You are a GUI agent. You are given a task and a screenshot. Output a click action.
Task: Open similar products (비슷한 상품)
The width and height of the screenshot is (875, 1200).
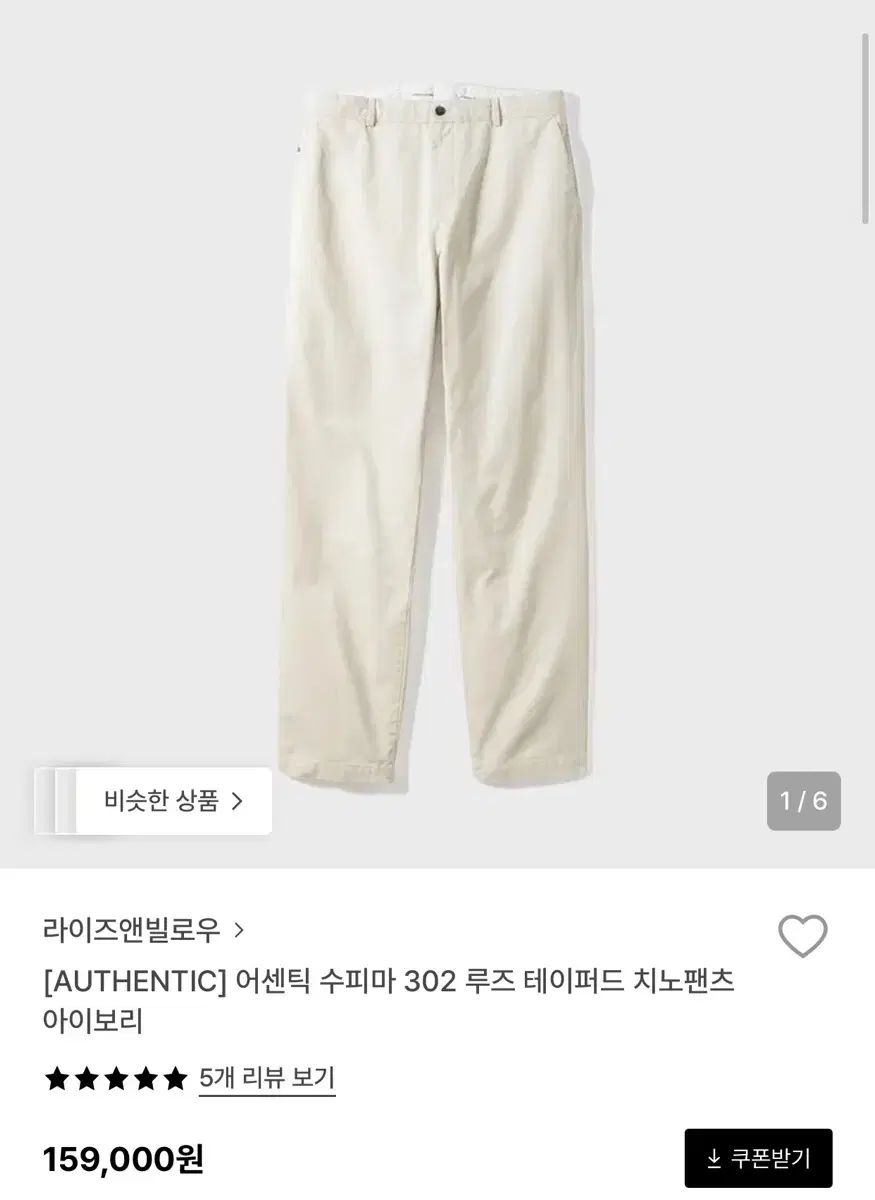173,801
